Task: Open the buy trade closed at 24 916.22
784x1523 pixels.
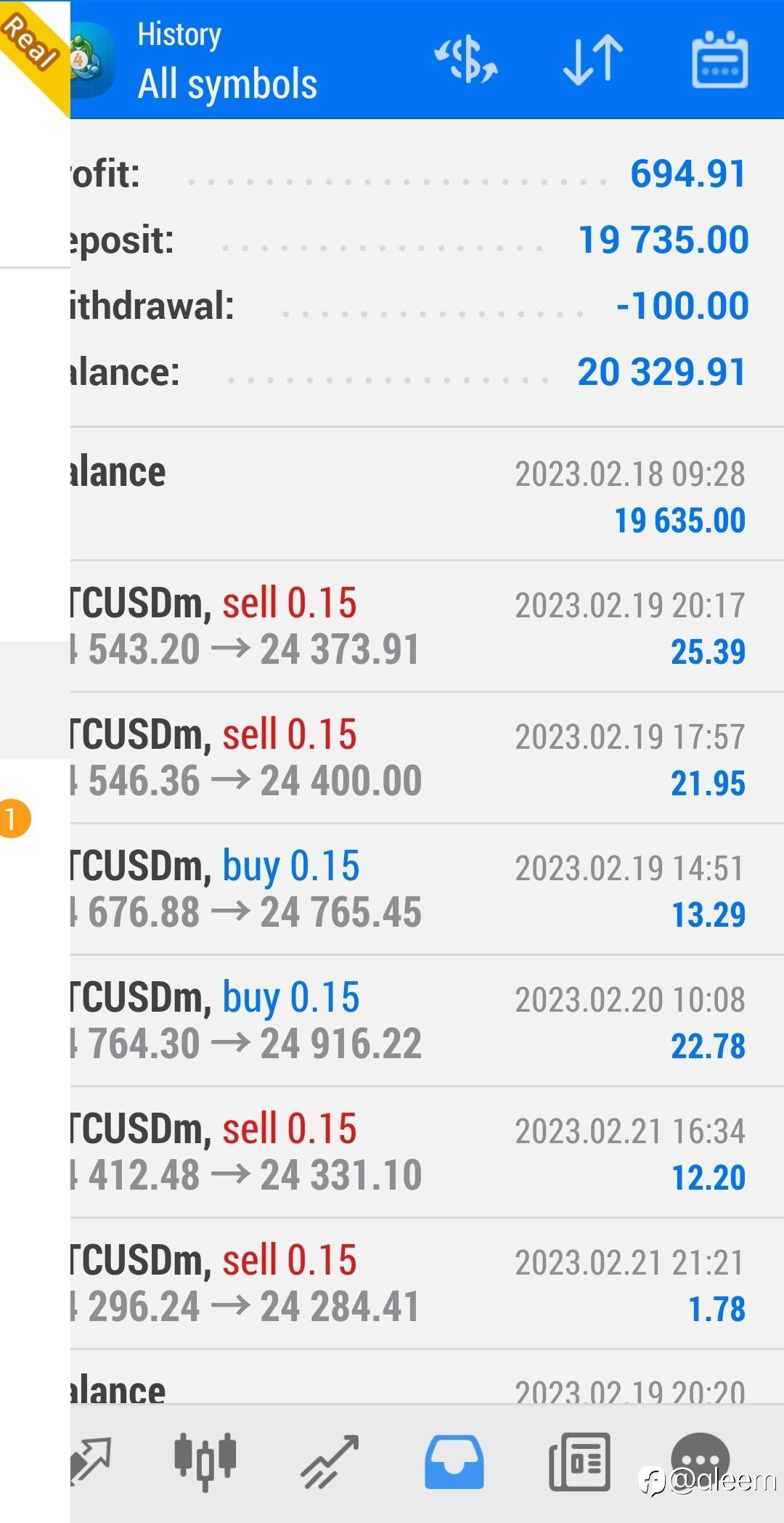Action: 427,1020
